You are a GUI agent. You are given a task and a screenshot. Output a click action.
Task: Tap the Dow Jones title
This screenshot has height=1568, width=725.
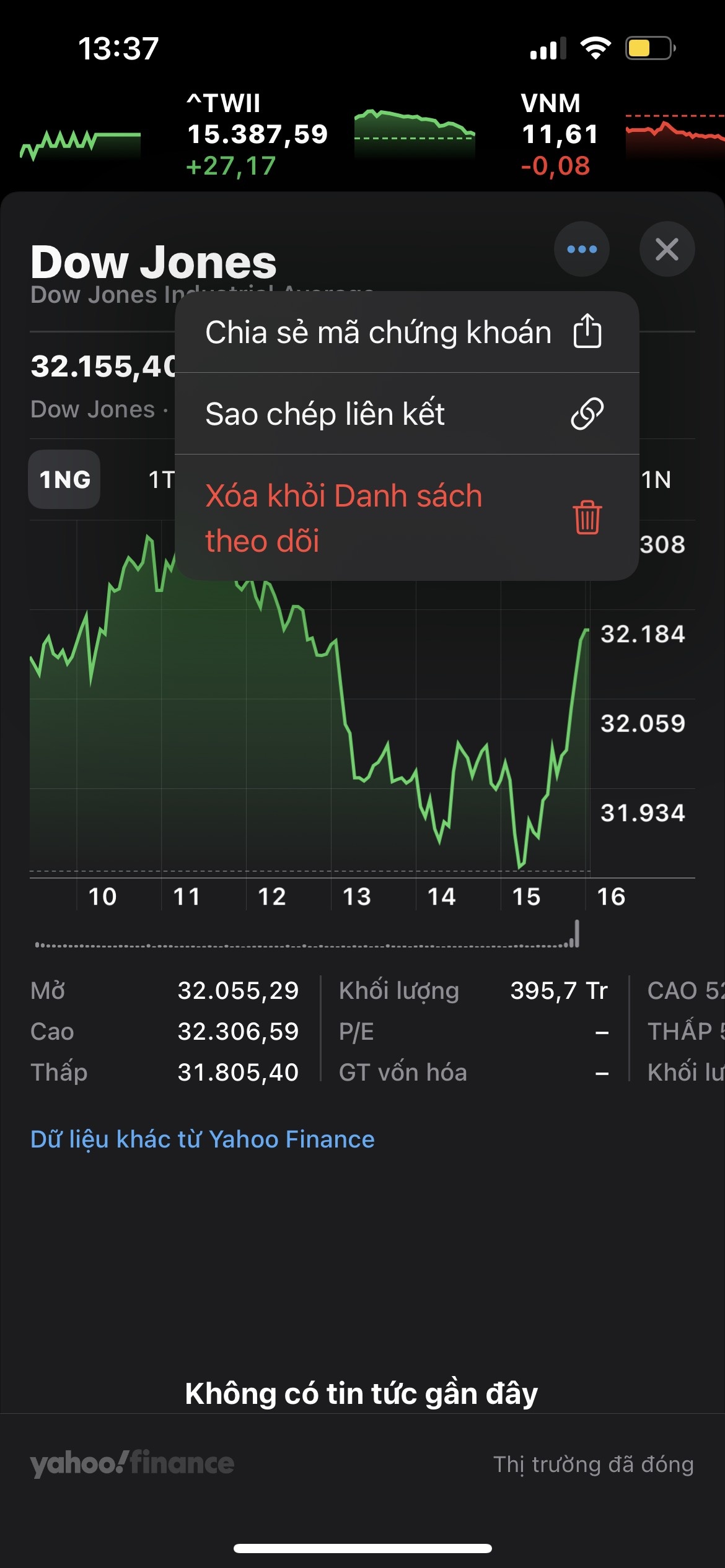153,262
